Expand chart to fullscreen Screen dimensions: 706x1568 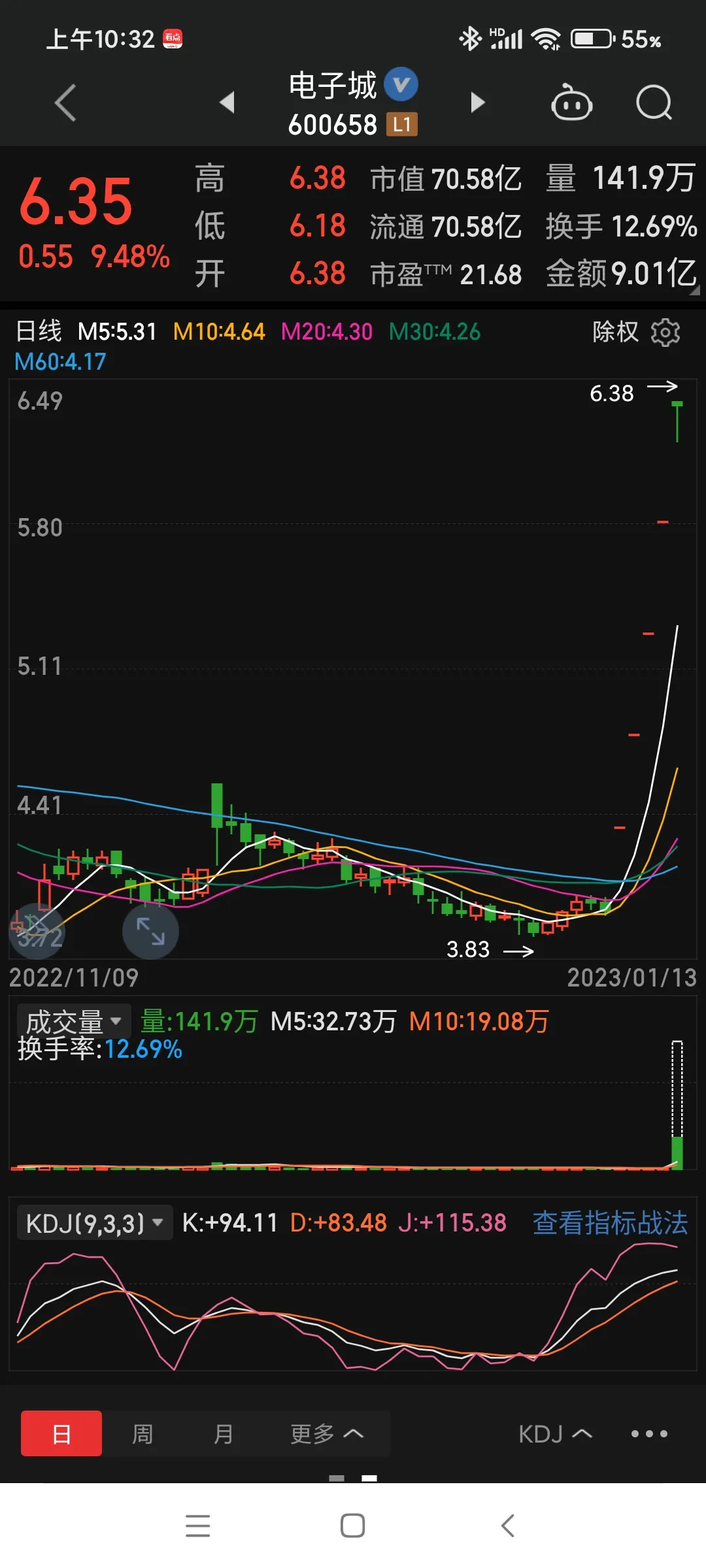pos(150,931)
